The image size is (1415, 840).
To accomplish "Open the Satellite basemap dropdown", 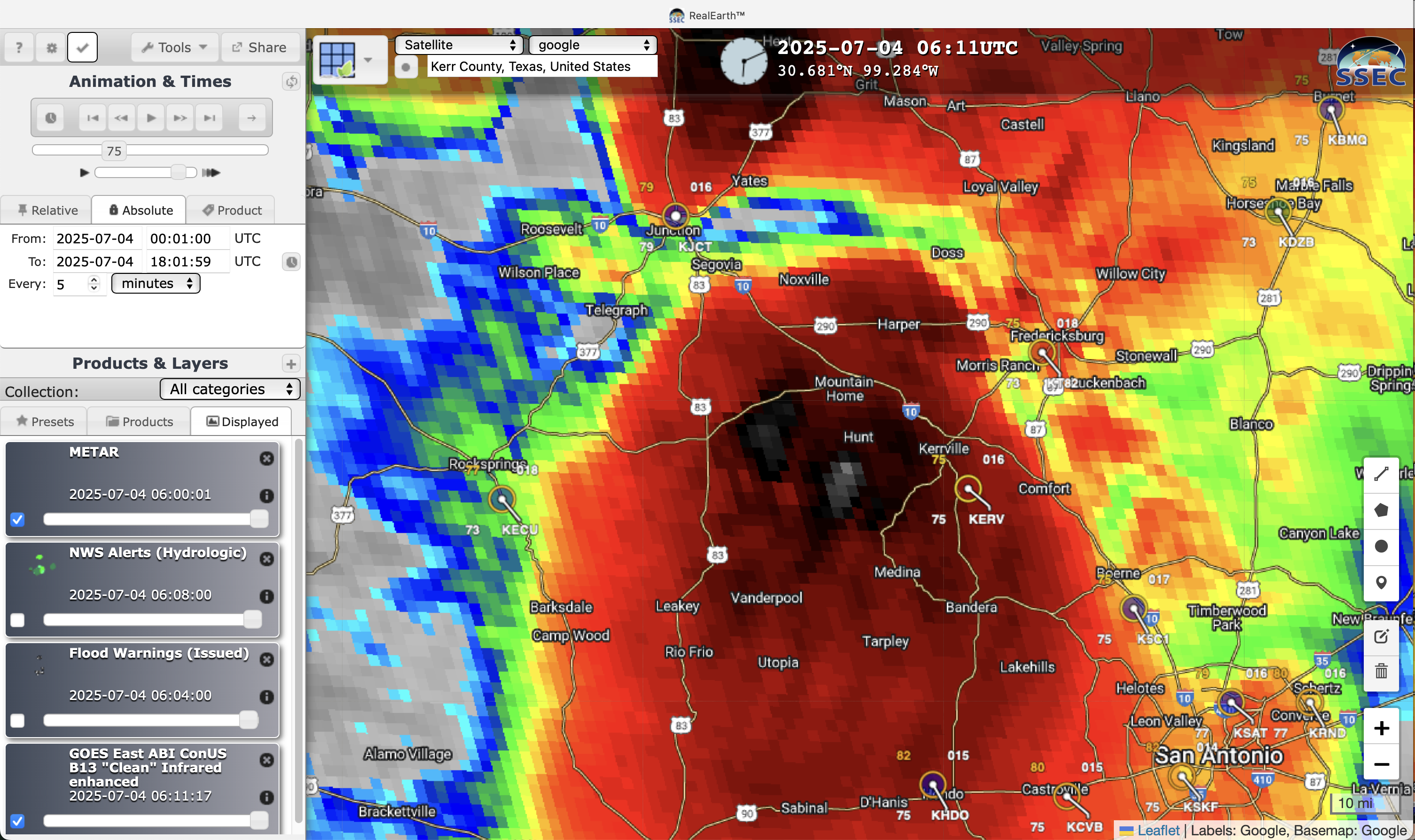I will tap(459, 45).
